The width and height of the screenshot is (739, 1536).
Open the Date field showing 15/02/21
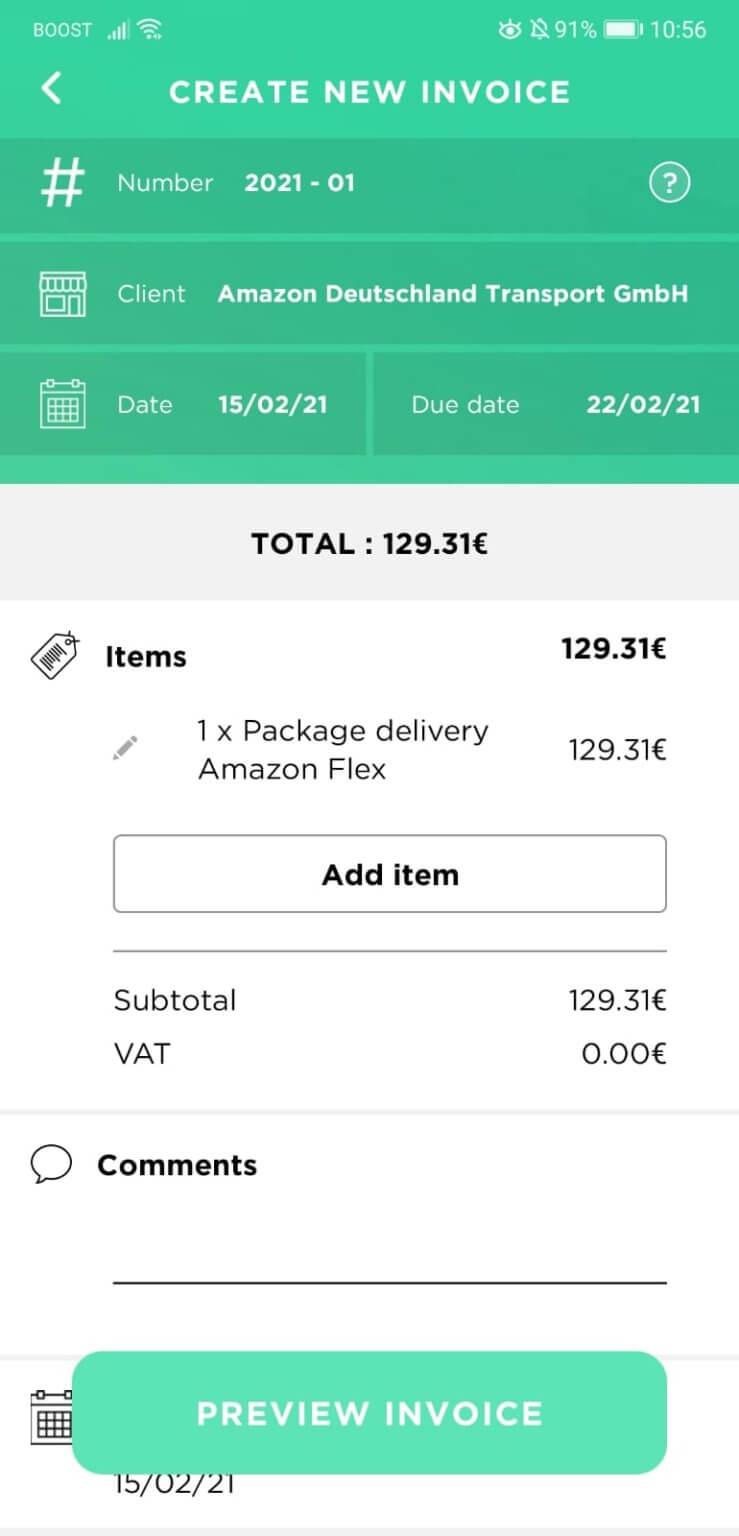(x=272, y=404)
